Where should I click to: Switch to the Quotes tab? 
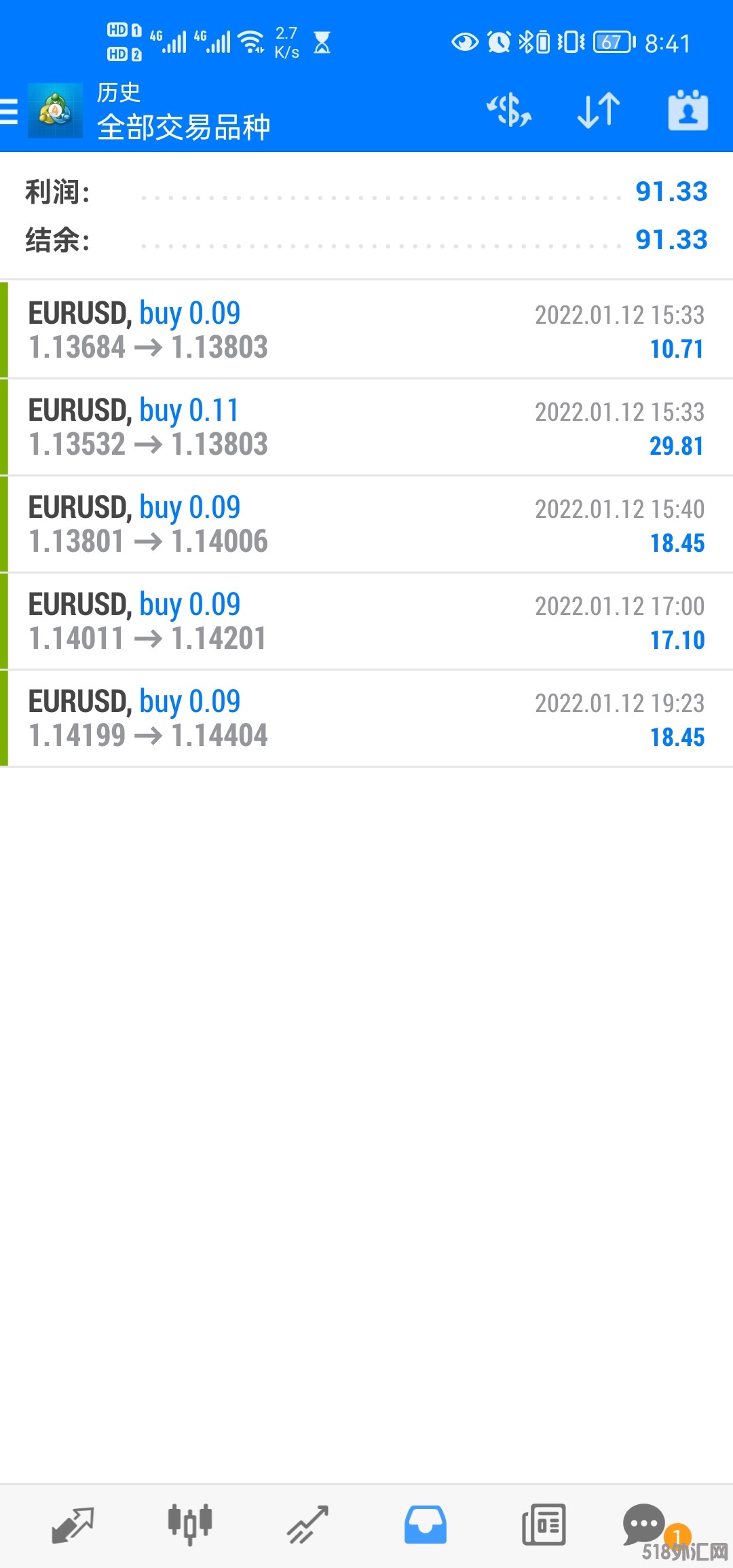pyautogui.click(x=72, y=1525)
